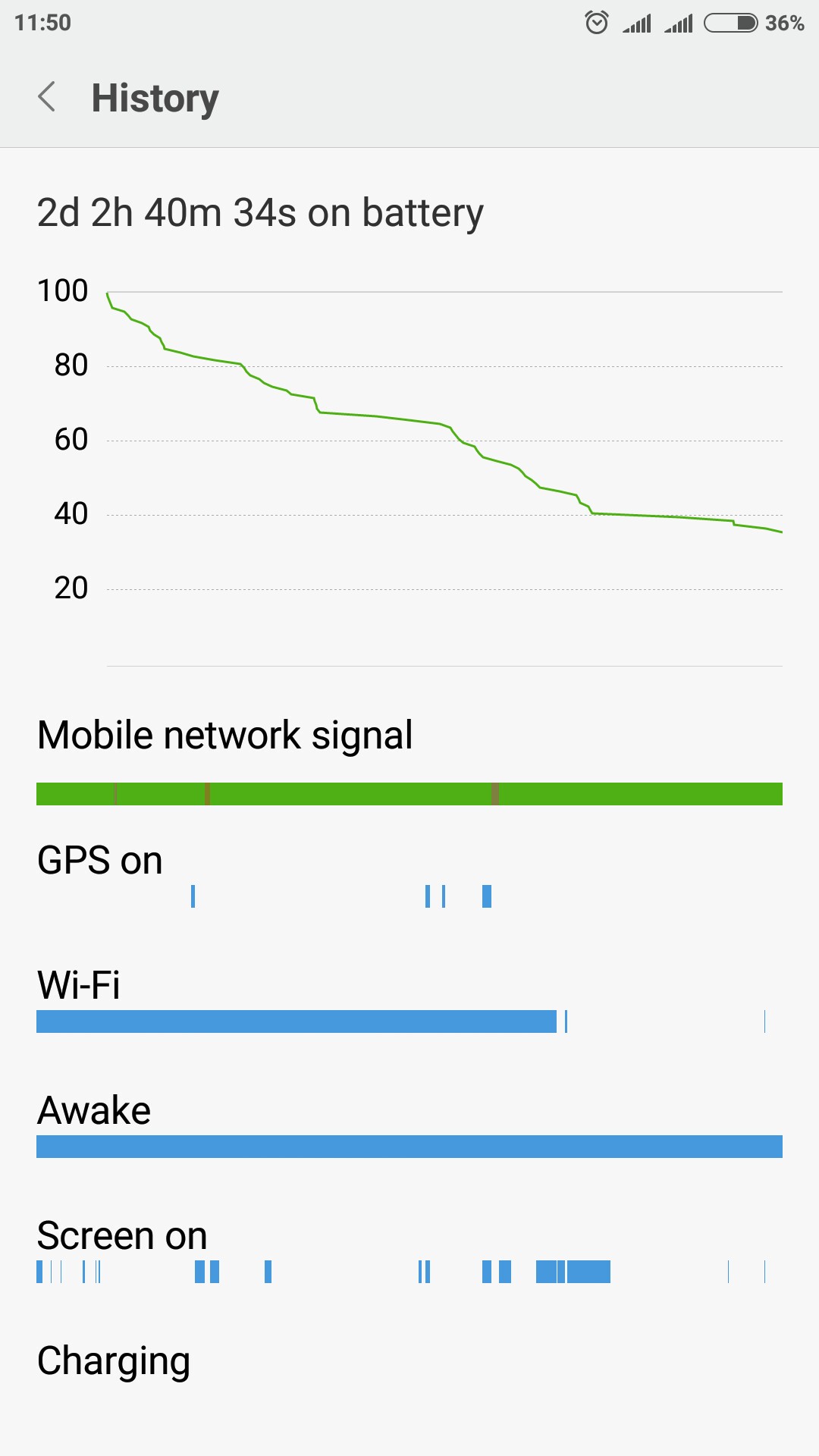Expand the Screen on section
This screenshot has width=819, height=1456.
(x=121, y=1235)
